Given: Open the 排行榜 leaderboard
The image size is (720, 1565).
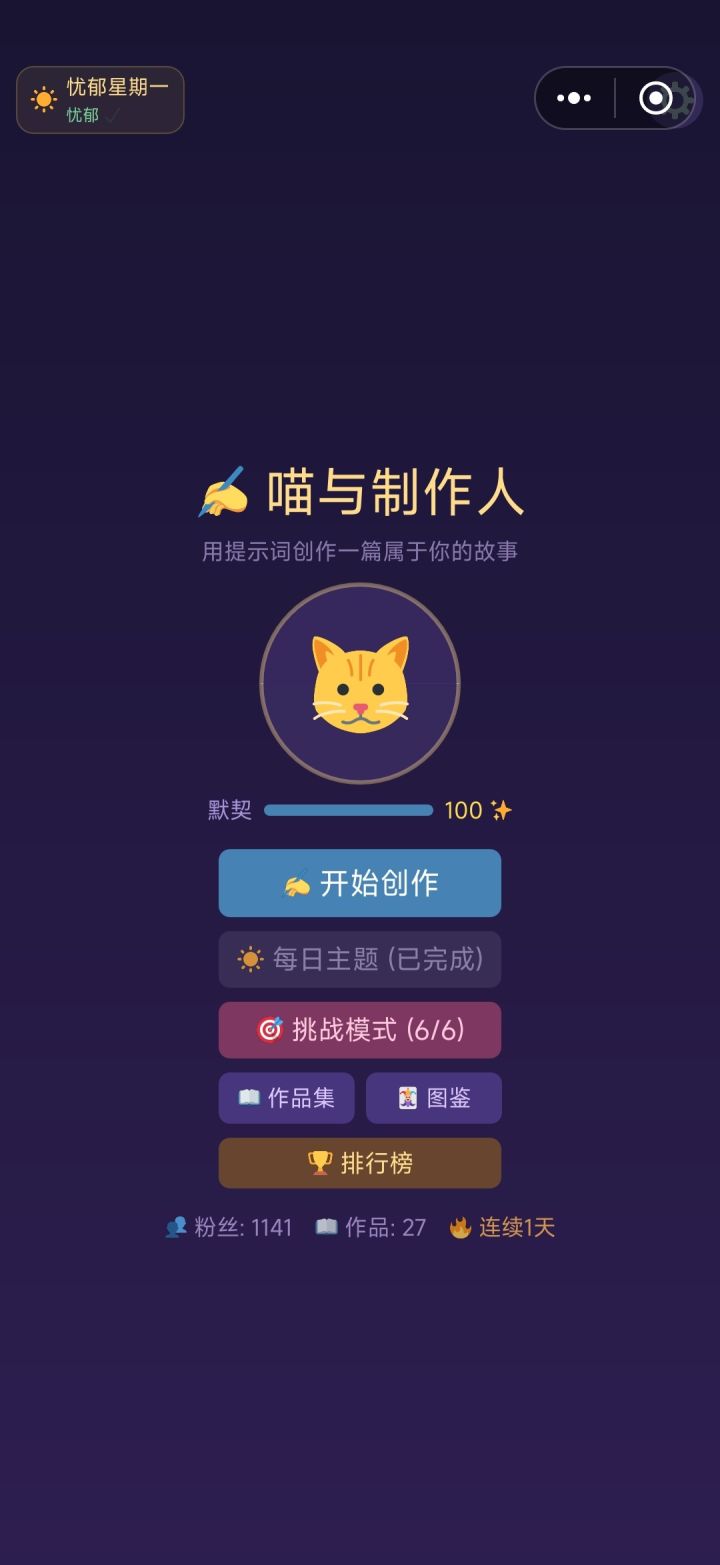Looking at the screenshot, I should pyautogui.click(x=360, y=1163).
